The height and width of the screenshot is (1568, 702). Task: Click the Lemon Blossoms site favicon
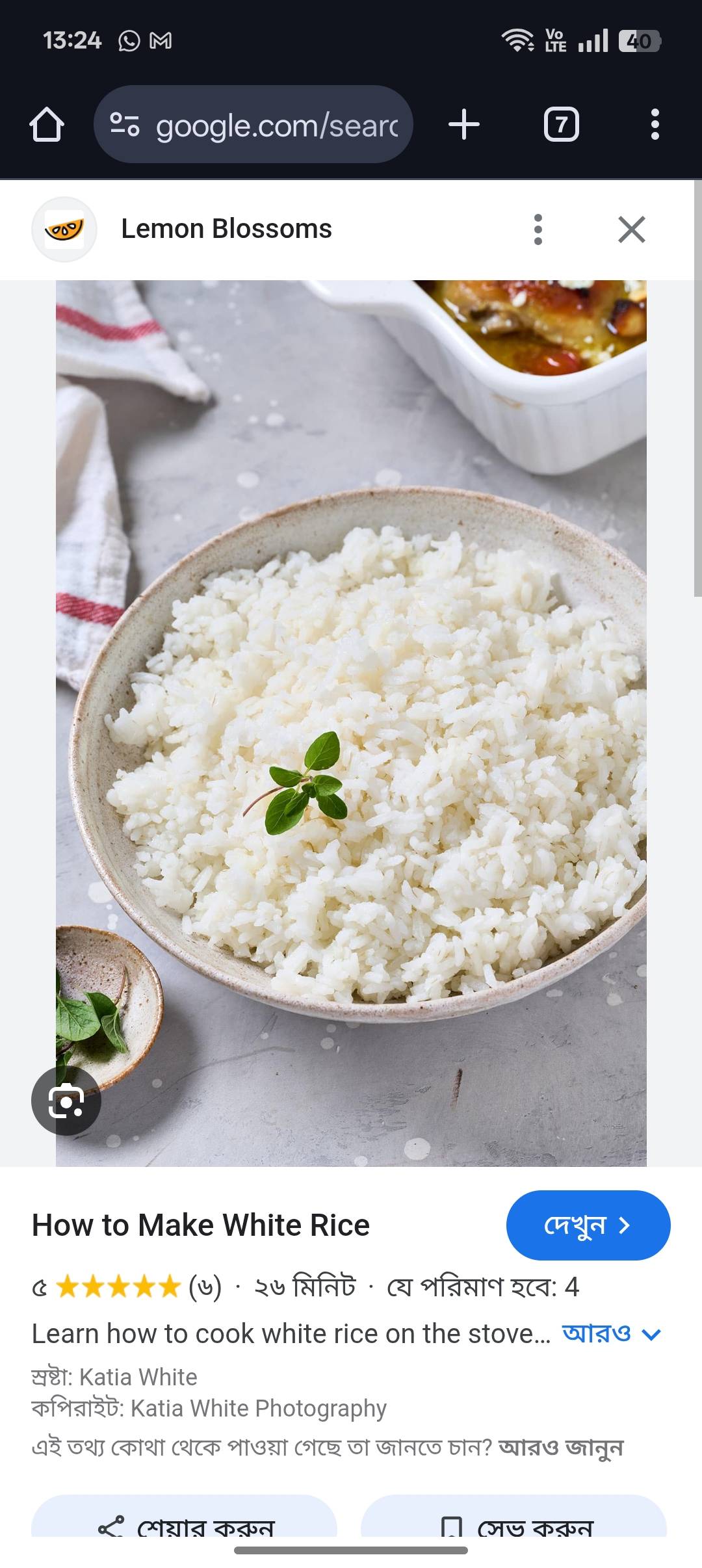coord(65,229)
